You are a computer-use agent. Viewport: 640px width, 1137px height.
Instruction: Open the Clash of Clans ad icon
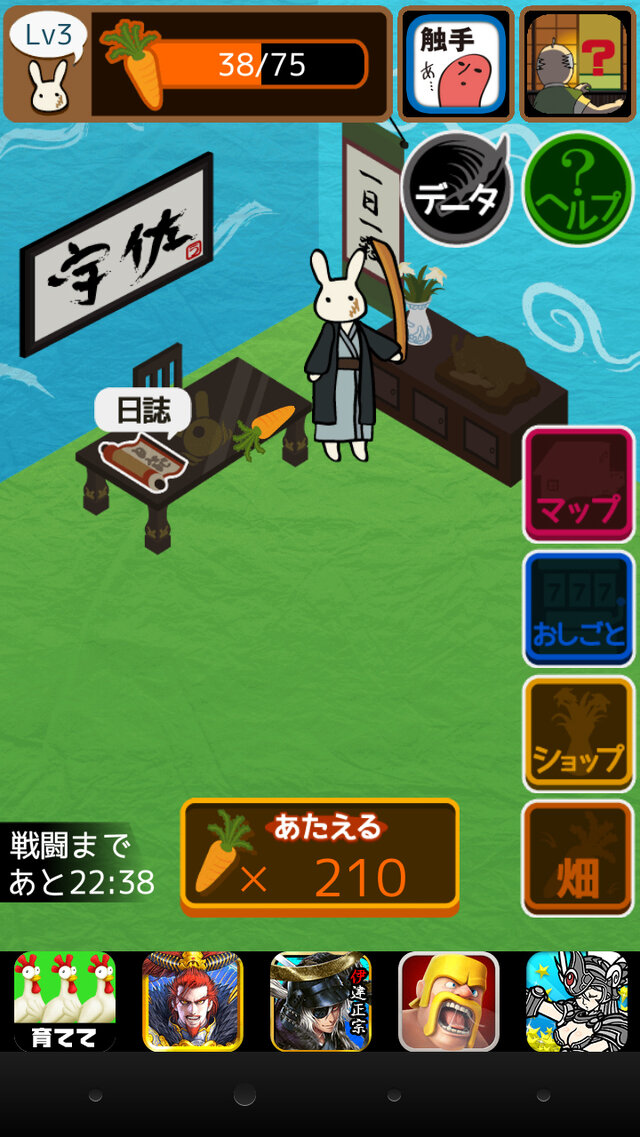(448, 1001)
